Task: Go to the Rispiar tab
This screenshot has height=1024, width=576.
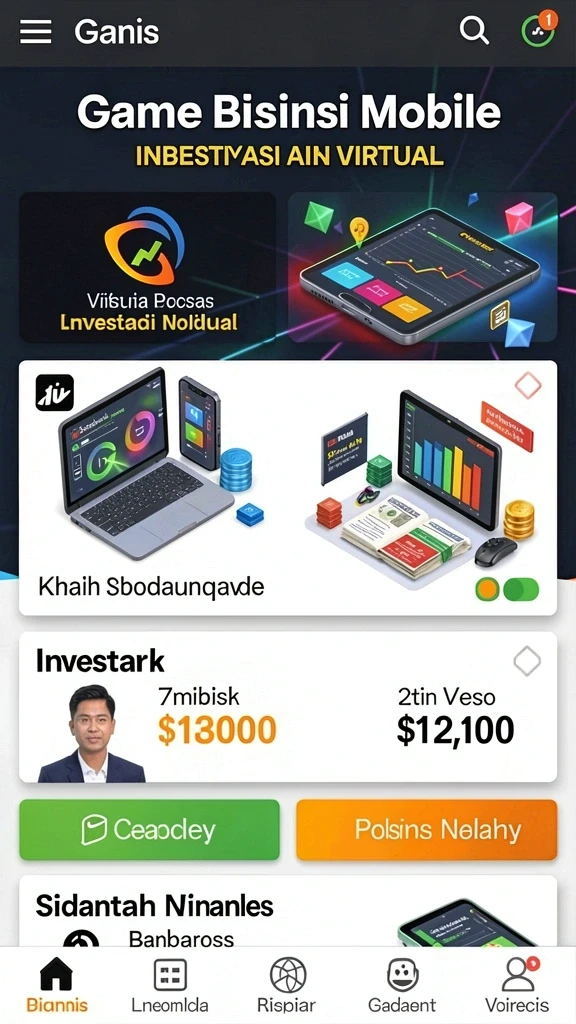Action: click(287, 985)
